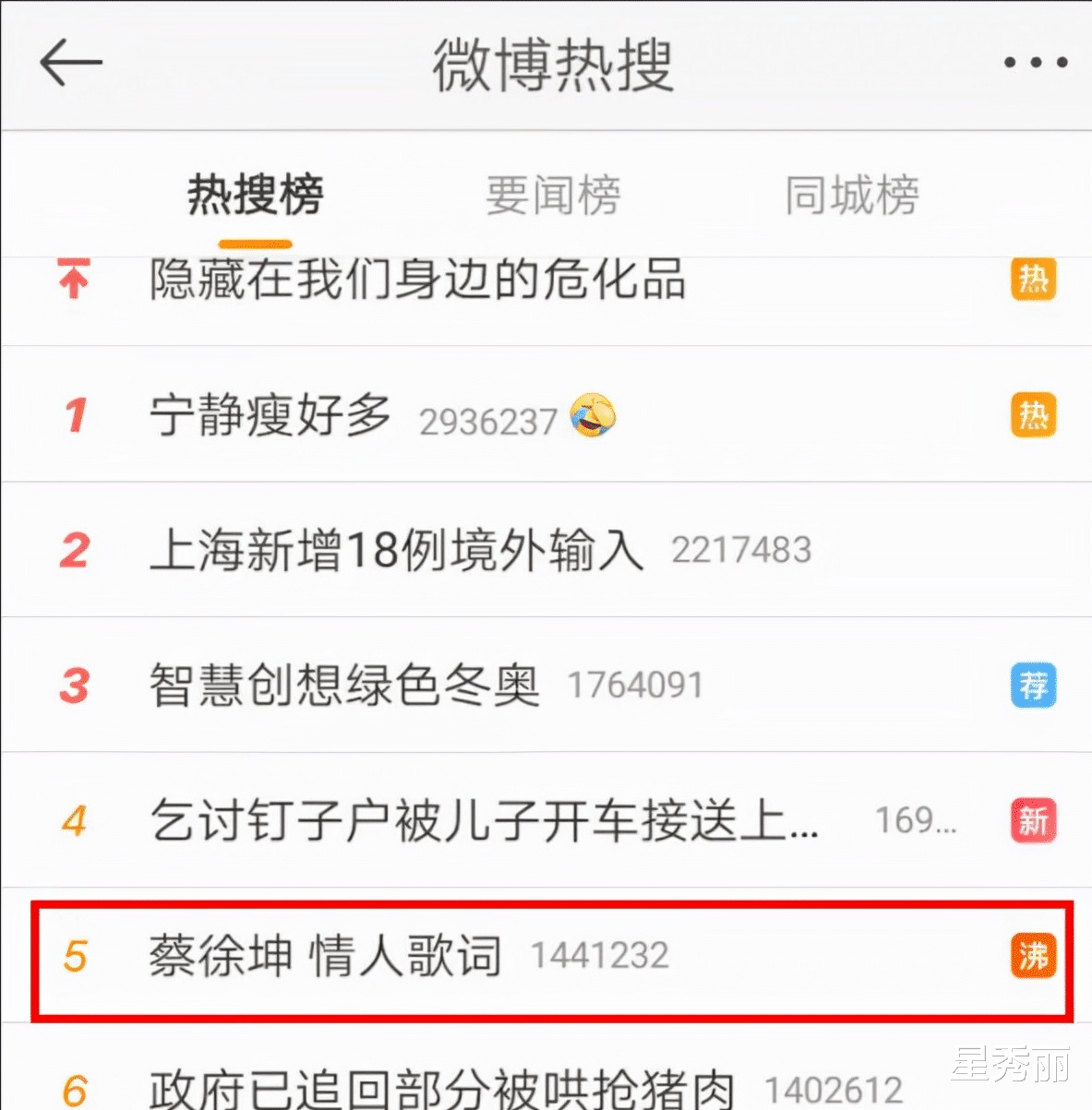The width and height of the screenshot is (1092, 1110).
Task: Click the heat count 1441232 on item 5
Action: (600, 957)
